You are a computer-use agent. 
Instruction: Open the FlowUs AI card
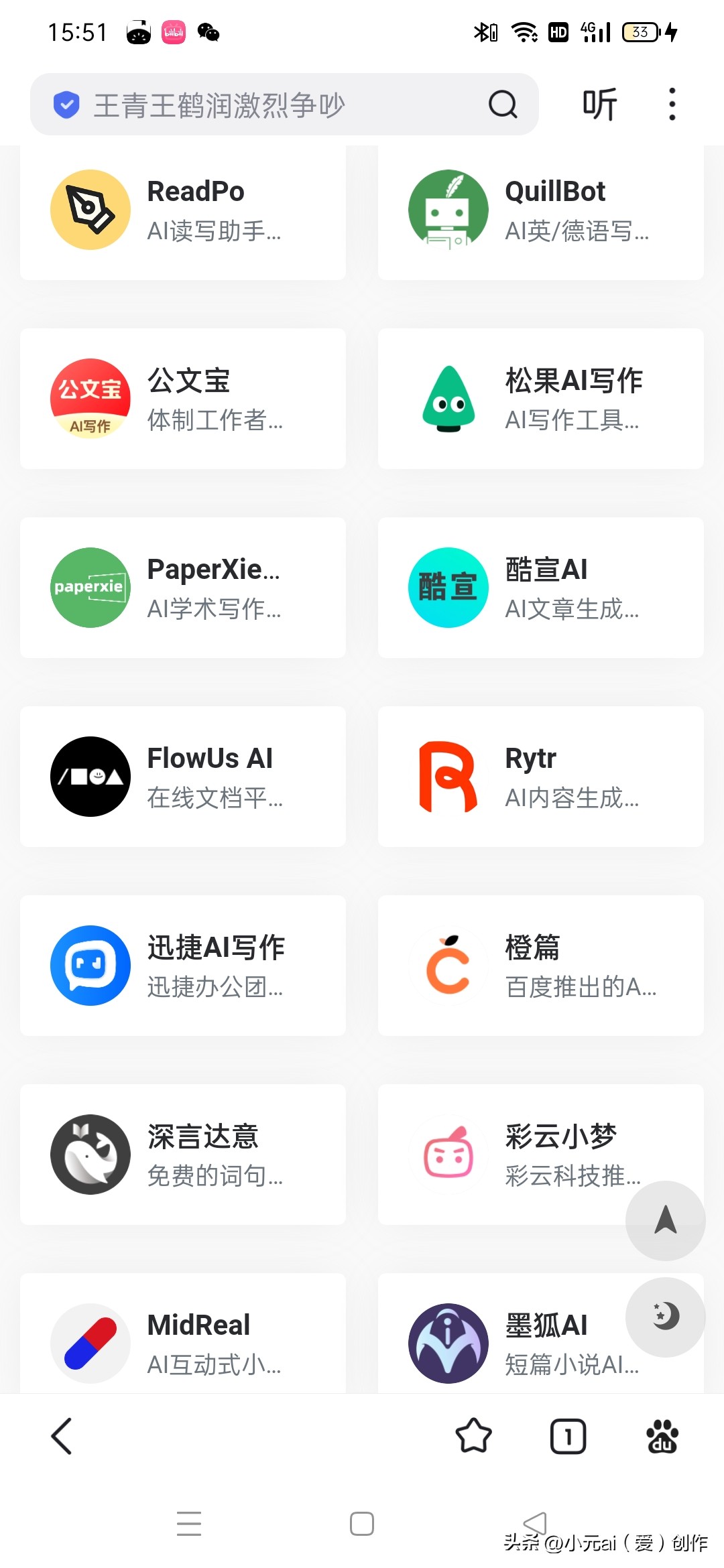tap(183, 777)
